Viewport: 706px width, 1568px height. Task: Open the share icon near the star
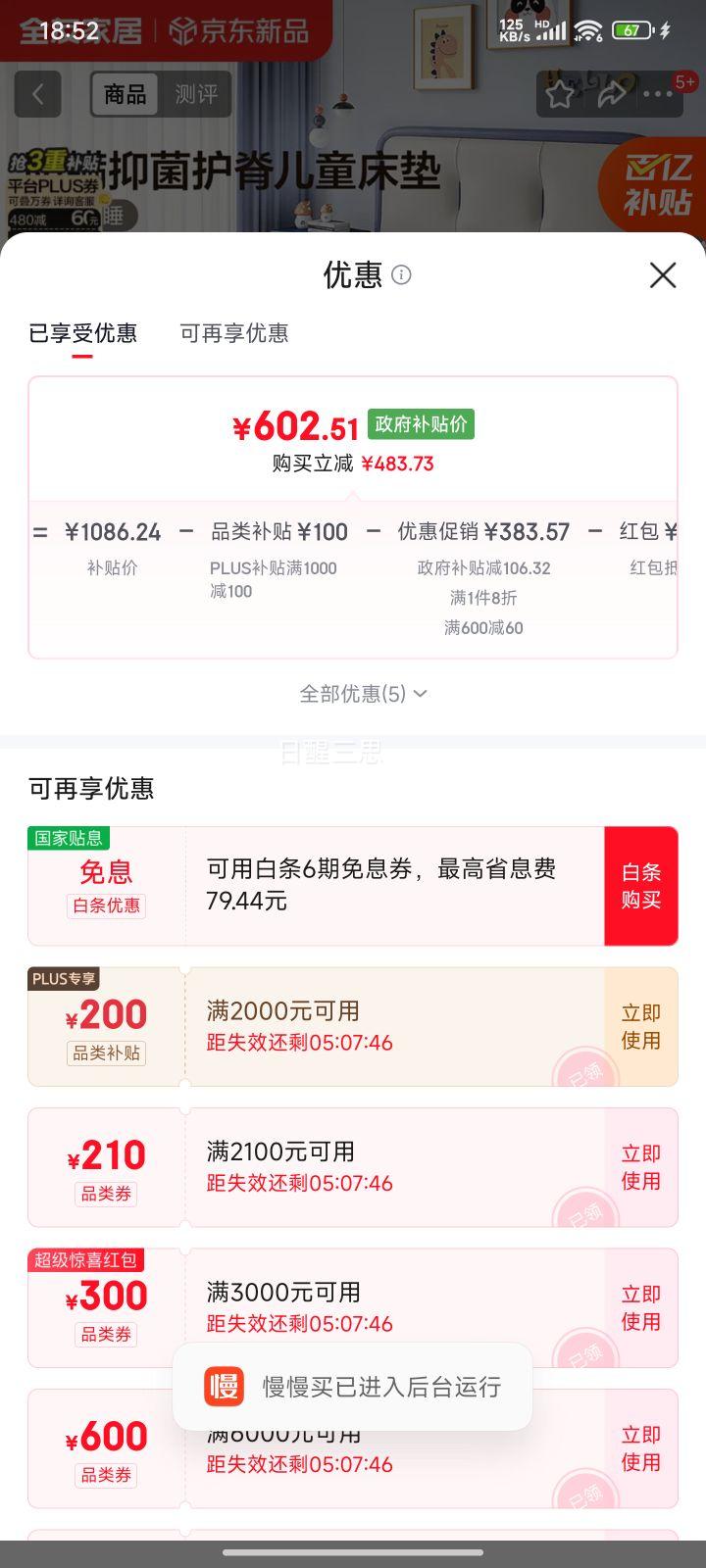613,94
